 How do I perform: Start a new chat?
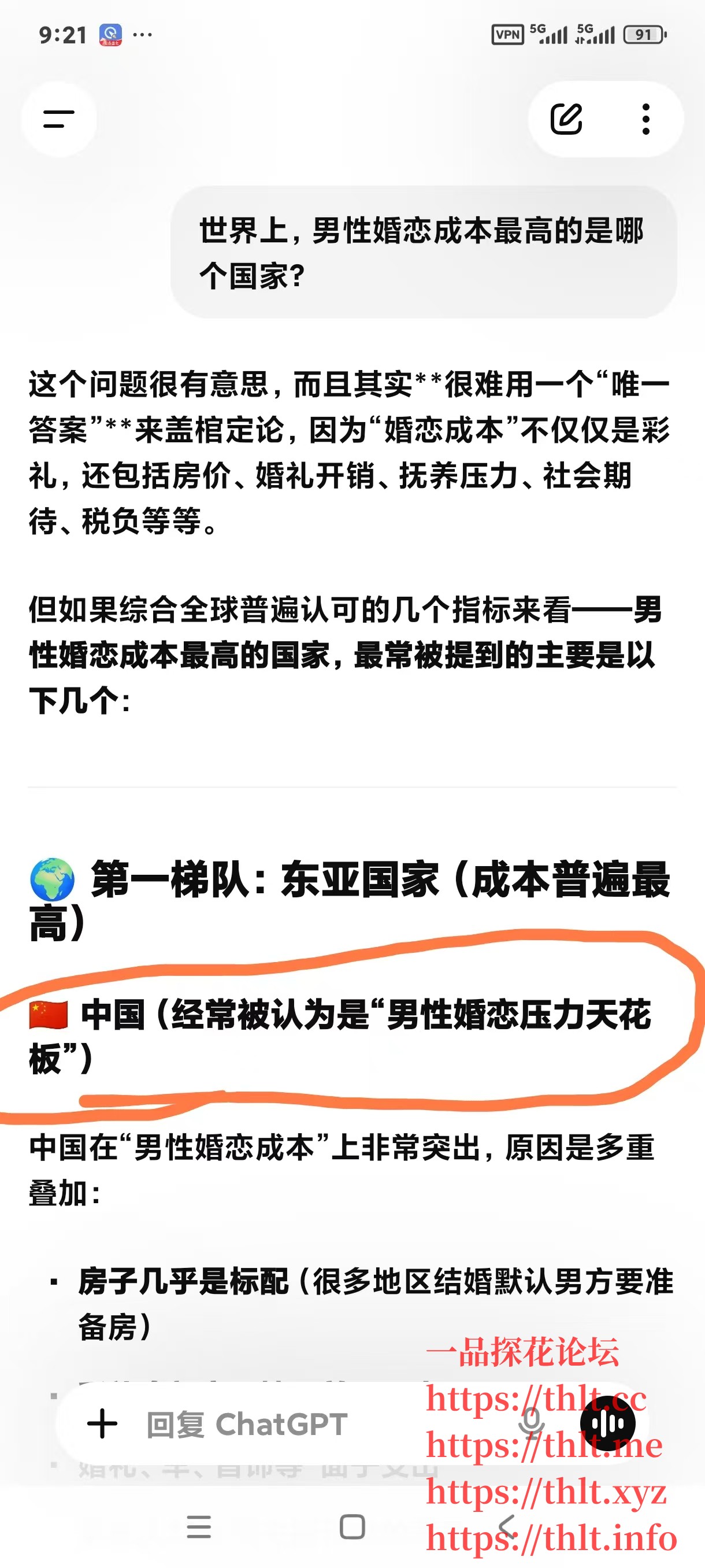[566, 119]
